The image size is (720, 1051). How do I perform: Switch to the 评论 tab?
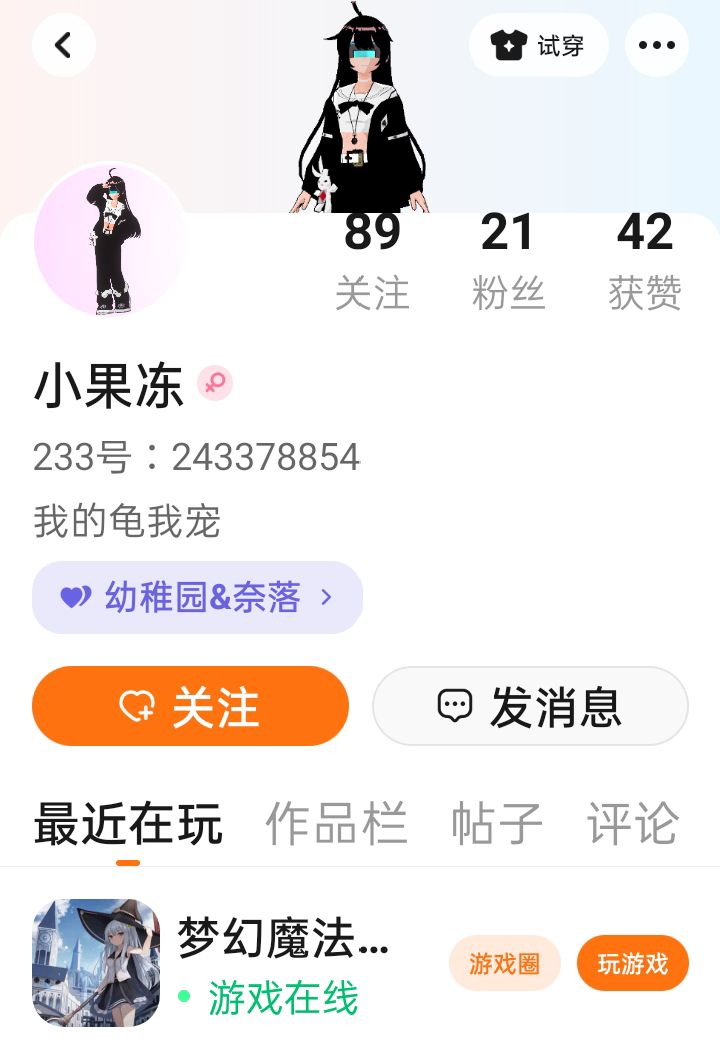point(632,824)
